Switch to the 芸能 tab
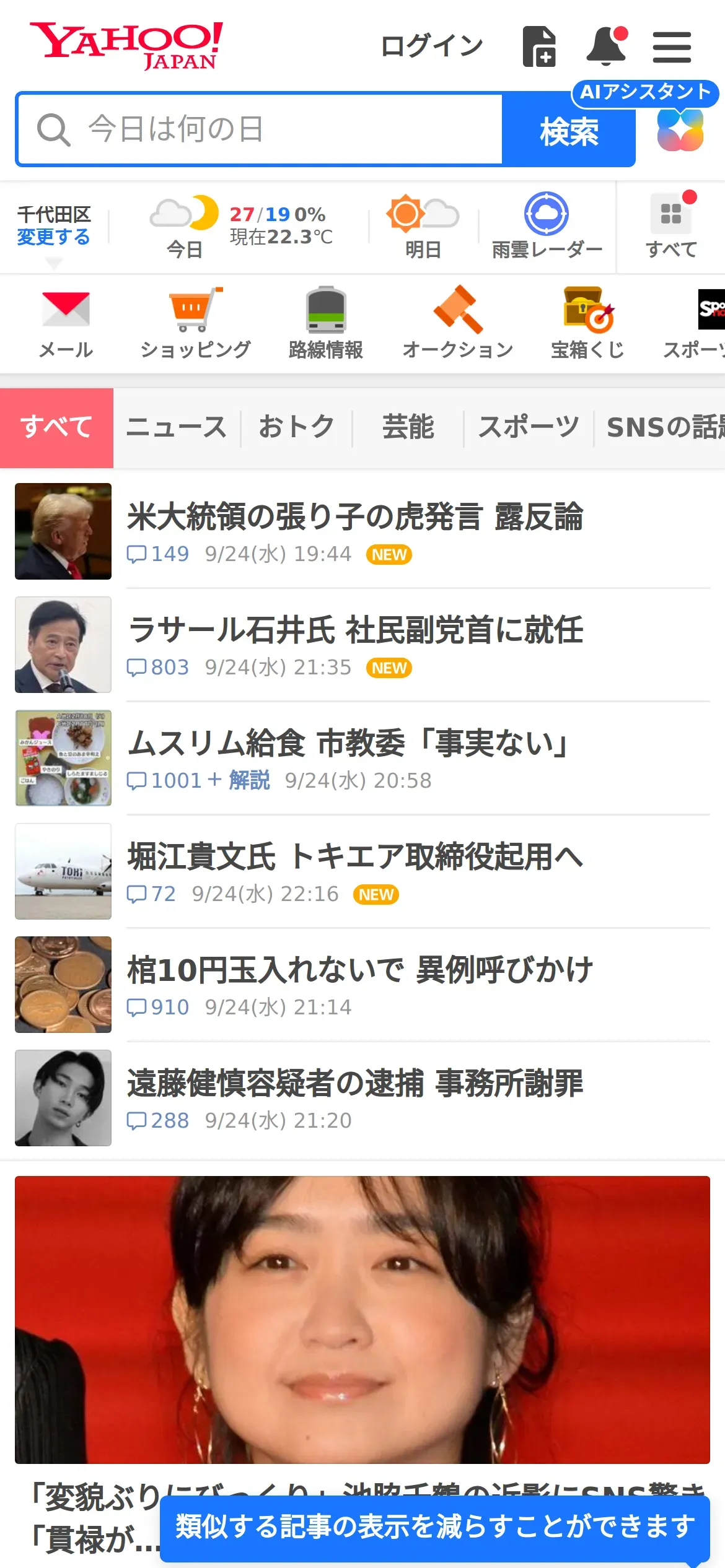 [x=408, y=427]
